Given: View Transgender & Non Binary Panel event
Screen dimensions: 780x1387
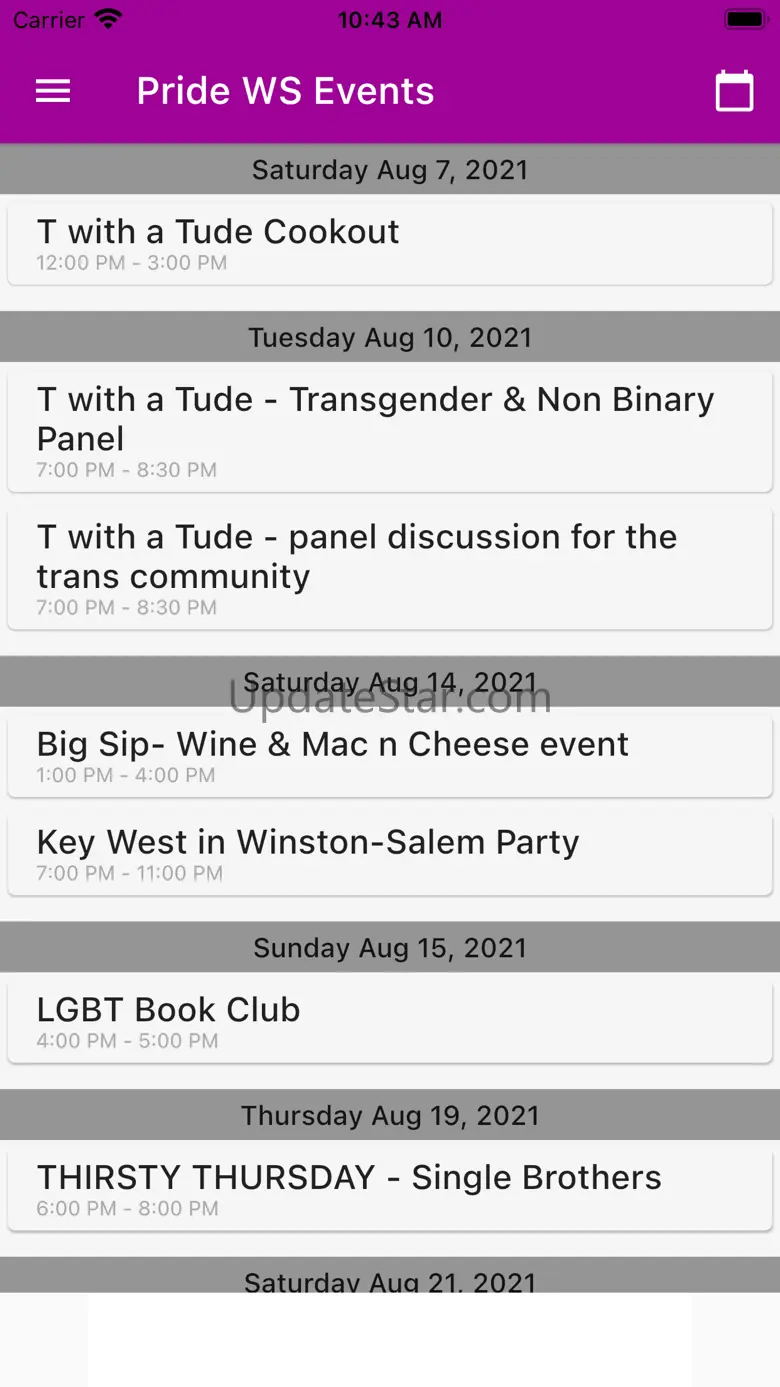Looking at the screenshot, I should [x=389, y=431].
